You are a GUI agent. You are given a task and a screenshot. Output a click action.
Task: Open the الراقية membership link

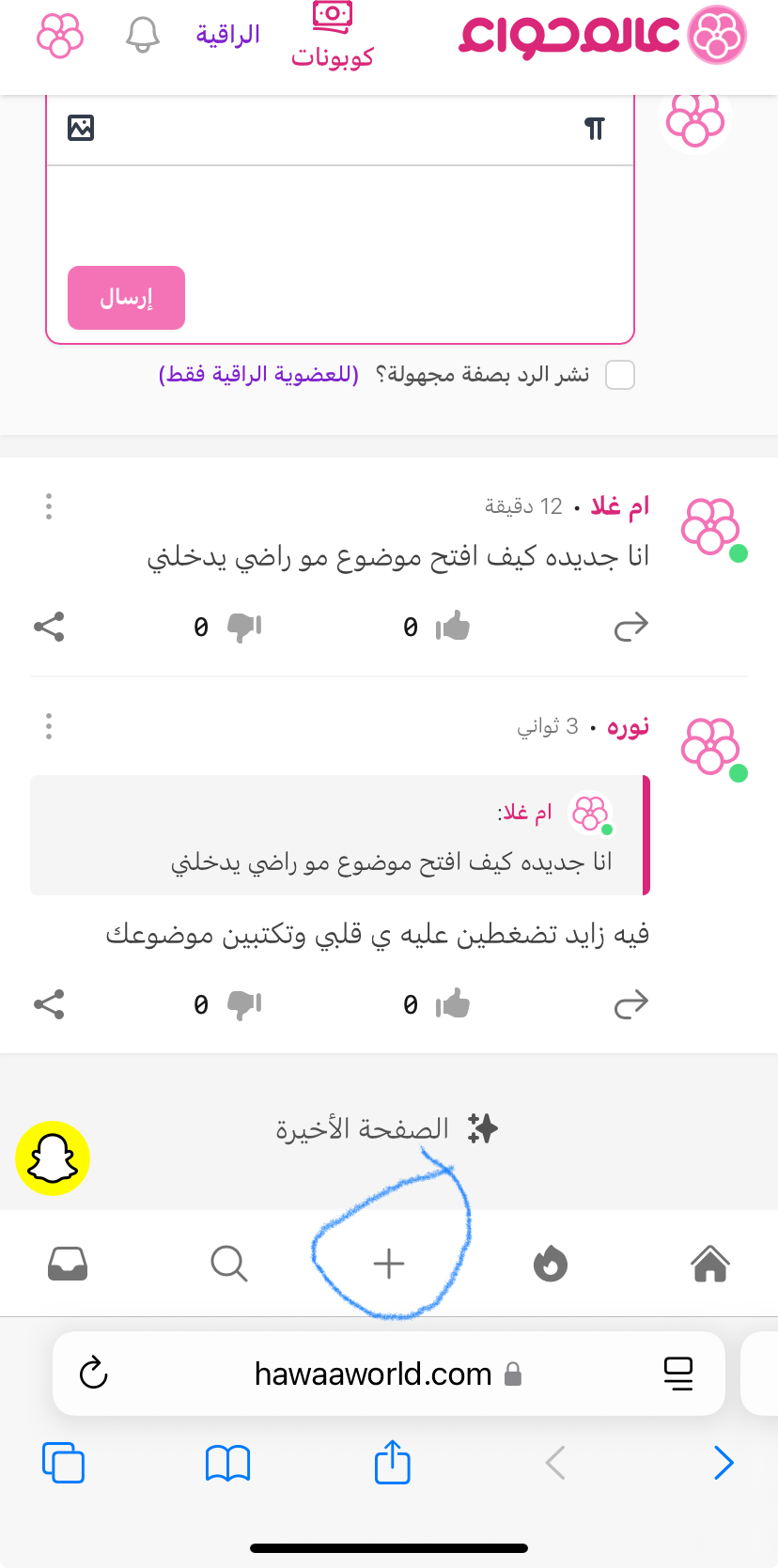(x=228, y=35)
